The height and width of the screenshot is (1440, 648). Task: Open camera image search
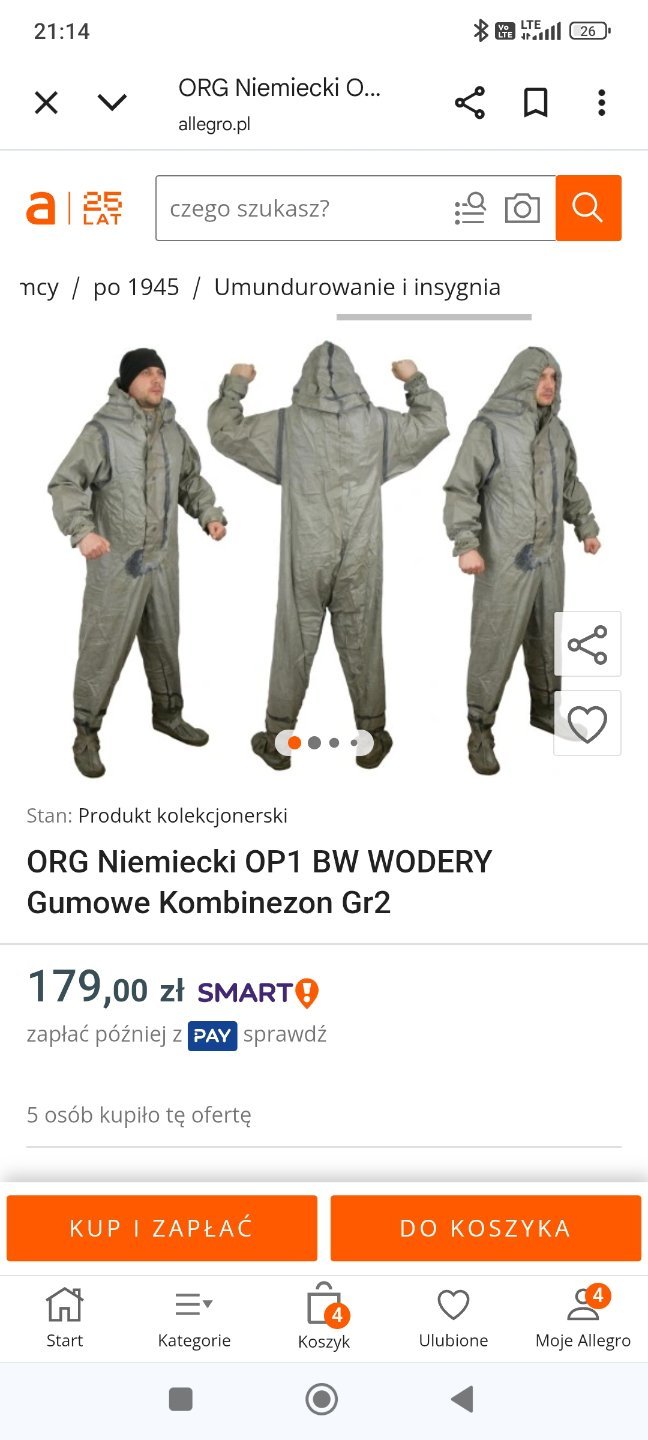(522, 209)
